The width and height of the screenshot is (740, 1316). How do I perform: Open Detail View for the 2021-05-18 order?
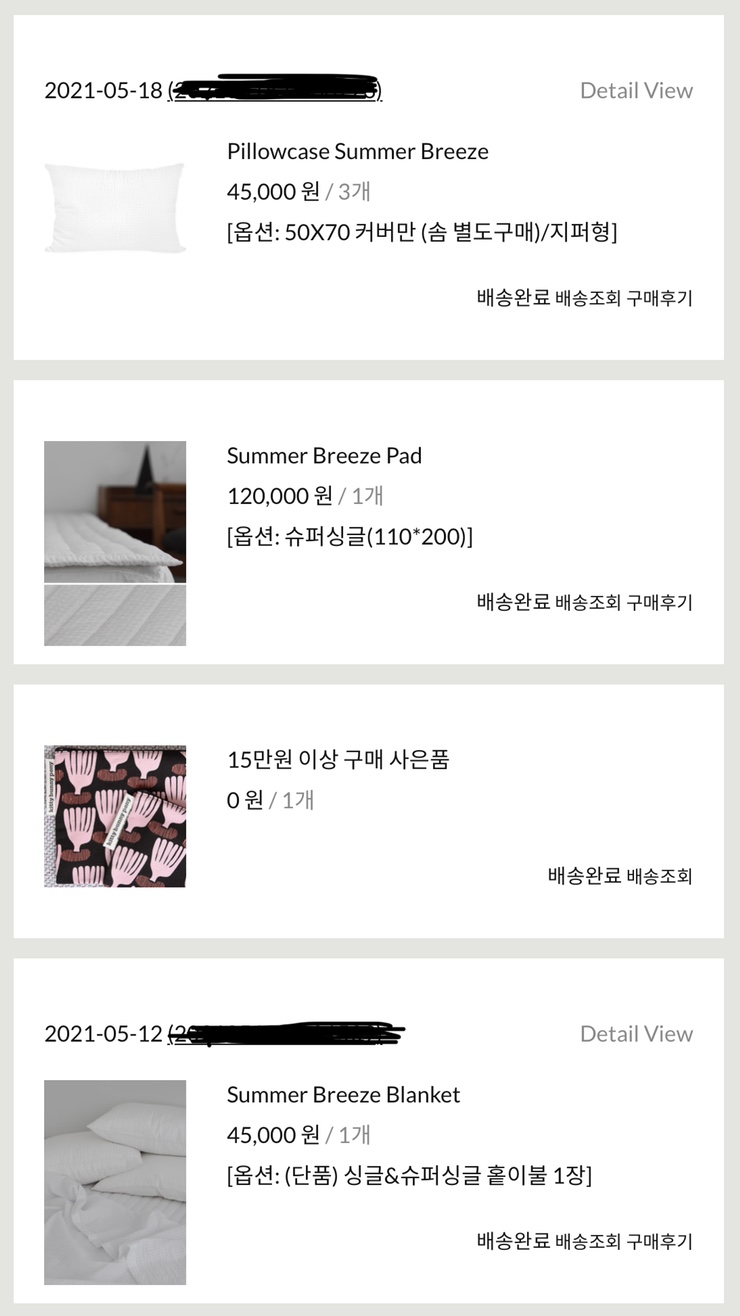[636, 91]
